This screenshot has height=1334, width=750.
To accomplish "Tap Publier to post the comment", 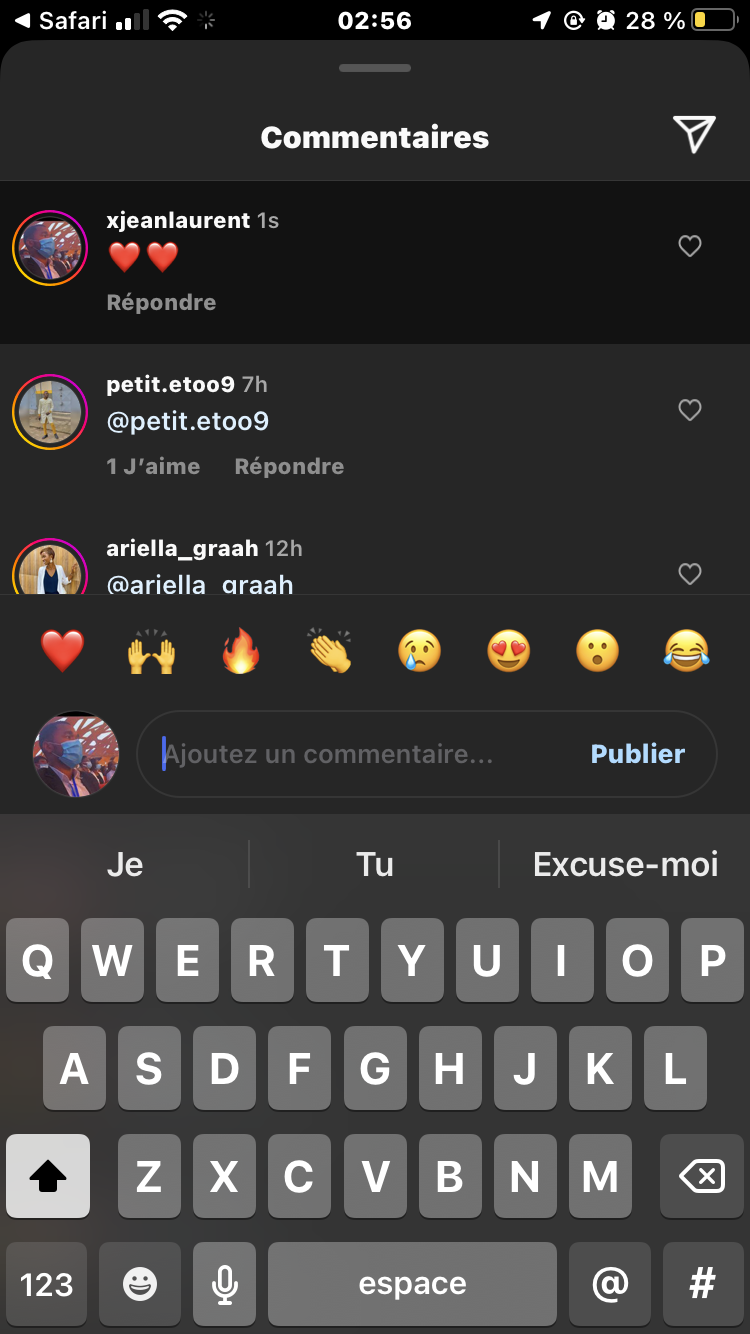I will pyautogui.click(x=638, y=754).
